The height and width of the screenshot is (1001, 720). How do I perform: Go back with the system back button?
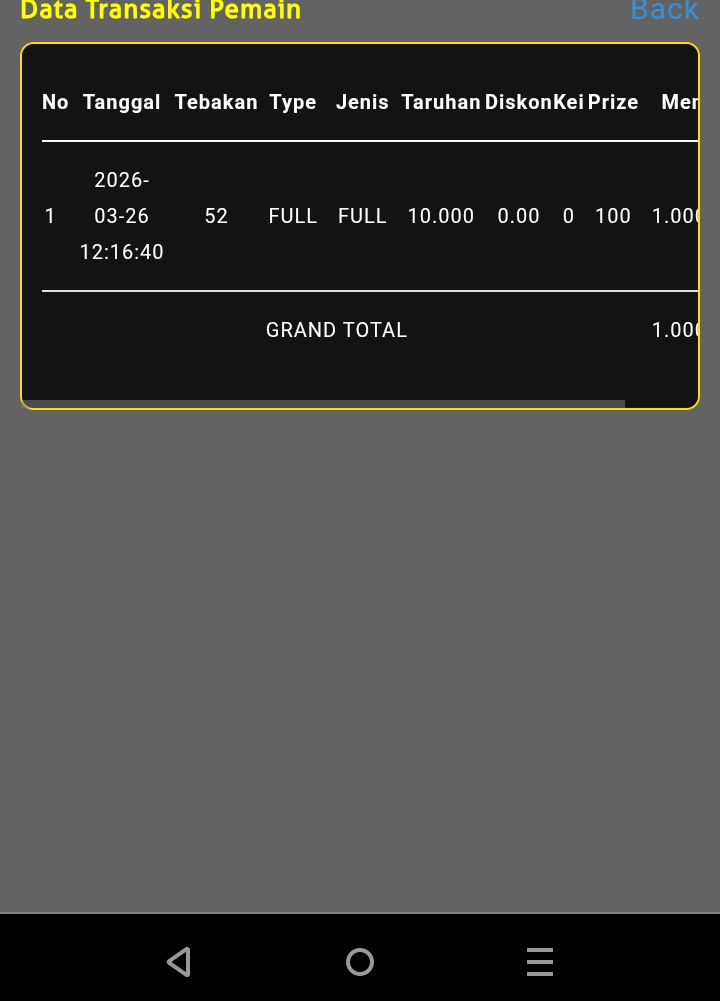coord(179,962)
